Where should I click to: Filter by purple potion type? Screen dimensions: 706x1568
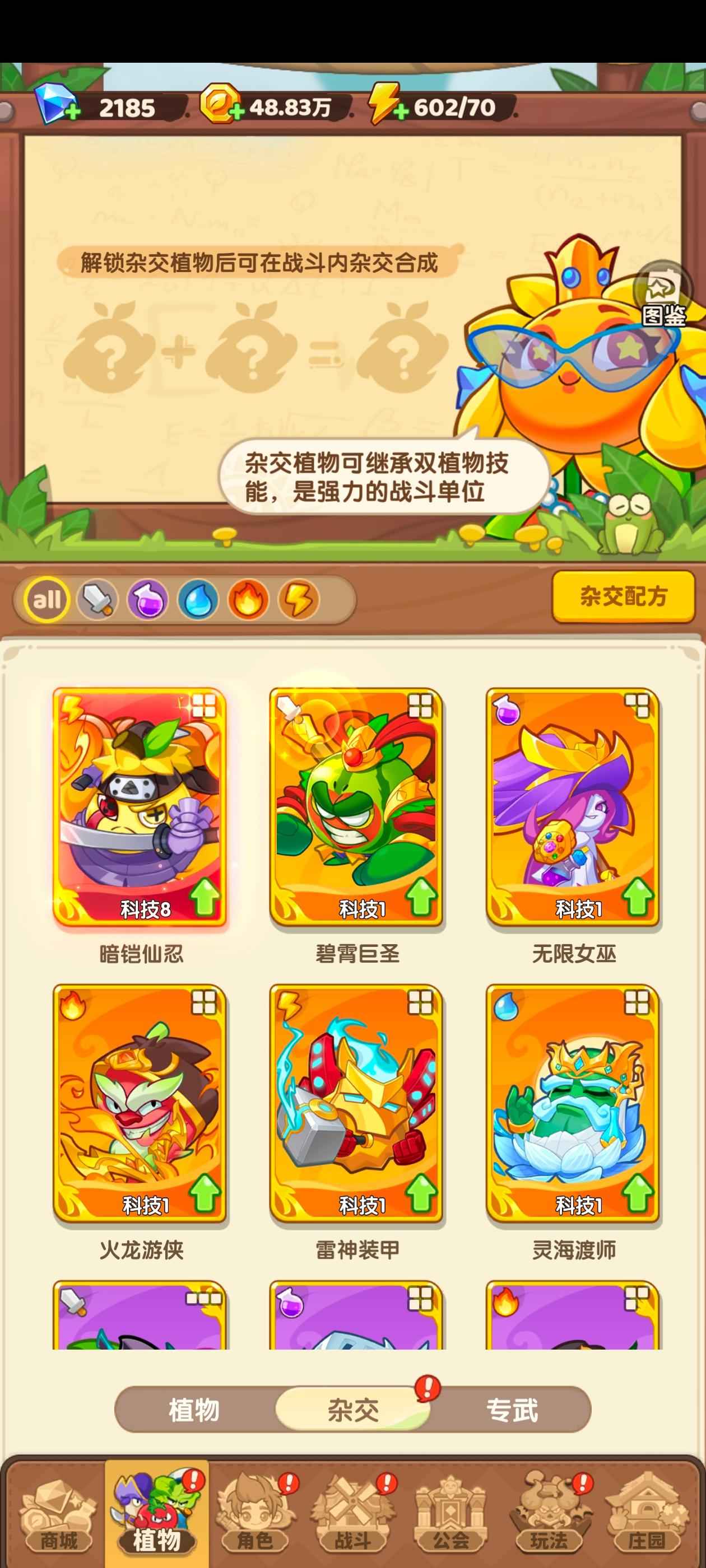(148, 600)
